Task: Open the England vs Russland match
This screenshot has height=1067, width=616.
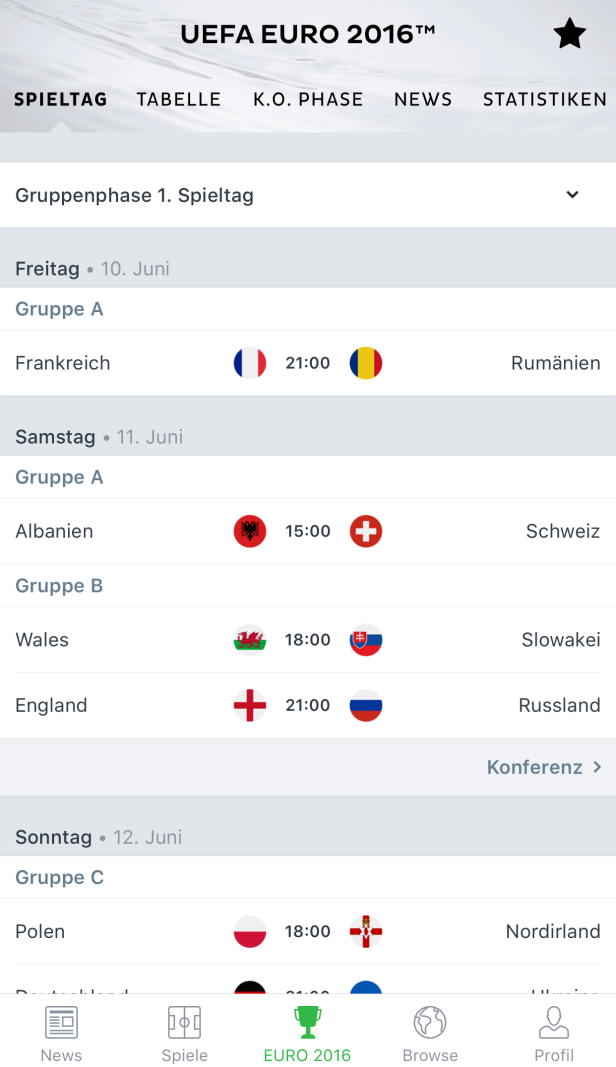Action: coord(308,705)
